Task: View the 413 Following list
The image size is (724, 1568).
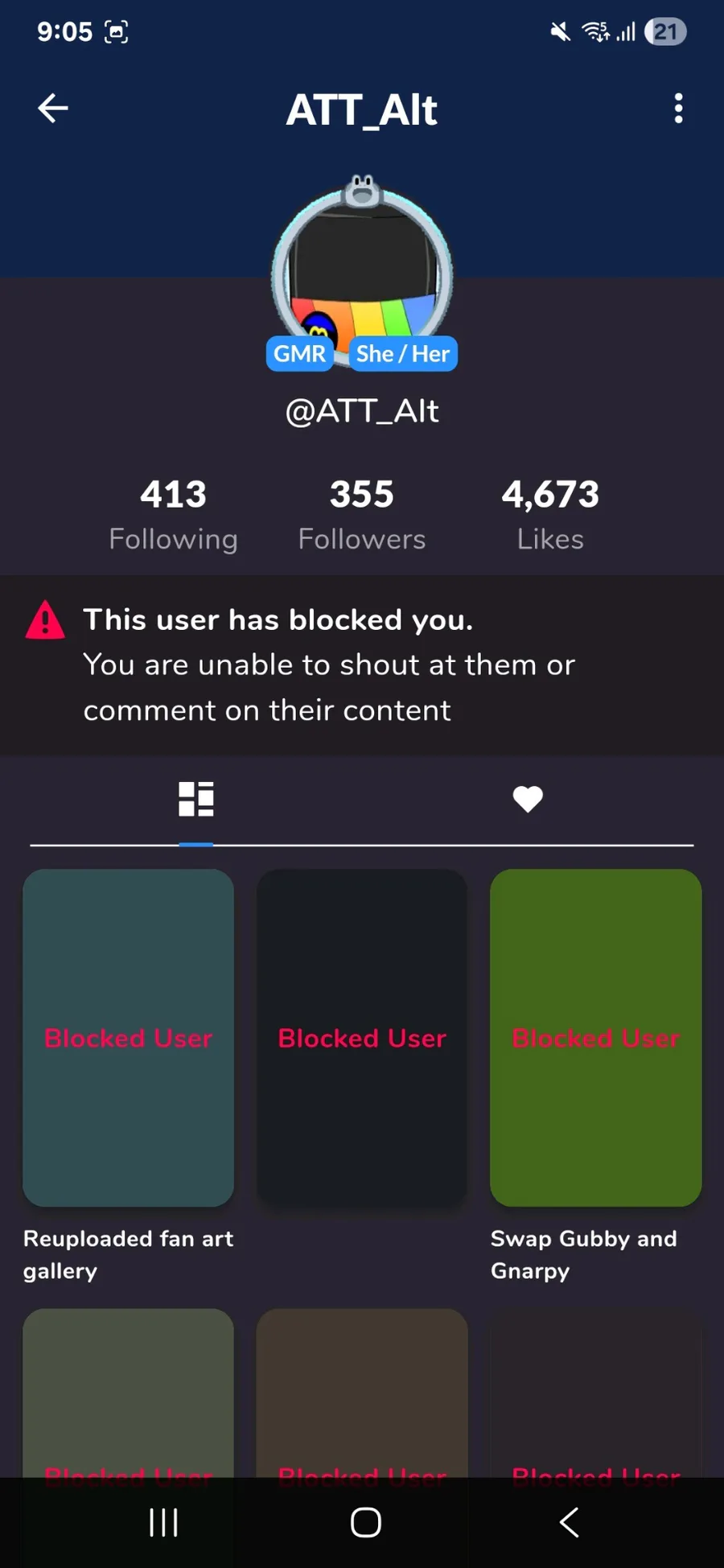Action: click(173, 515)
